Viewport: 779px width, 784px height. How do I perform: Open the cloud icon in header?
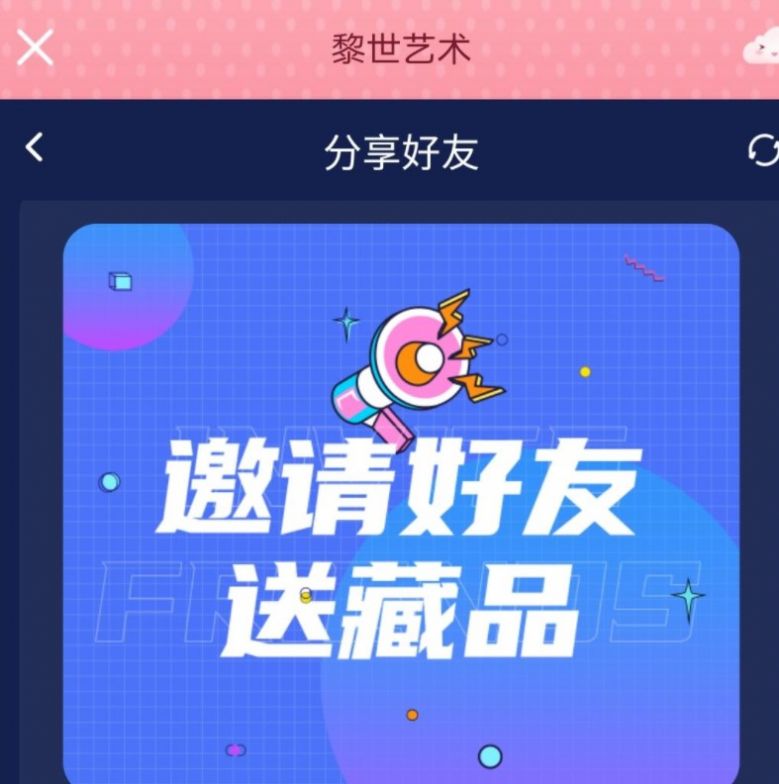point(760,48)
